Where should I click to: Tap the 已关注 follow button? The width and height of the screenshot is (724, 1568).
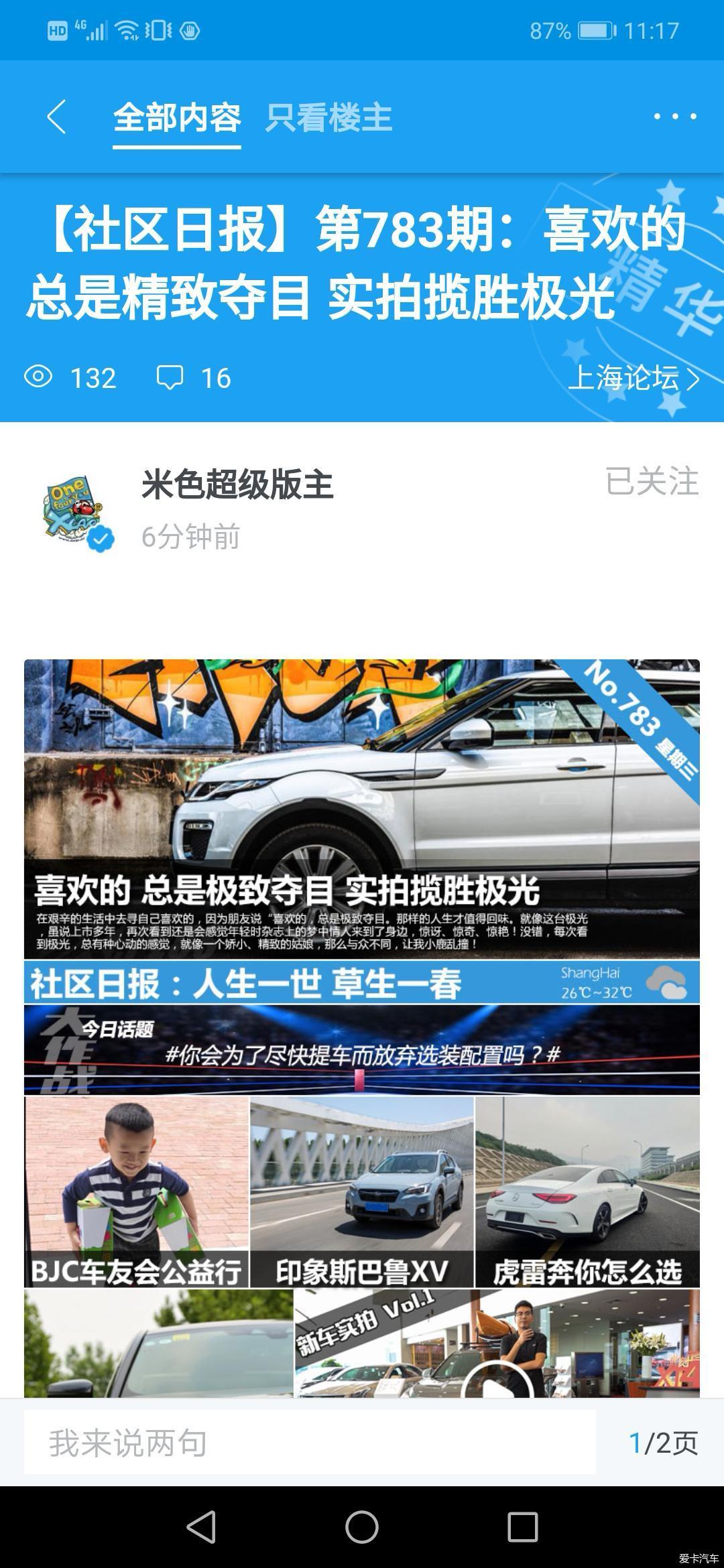pyautogui.click(x=652, y=482)
